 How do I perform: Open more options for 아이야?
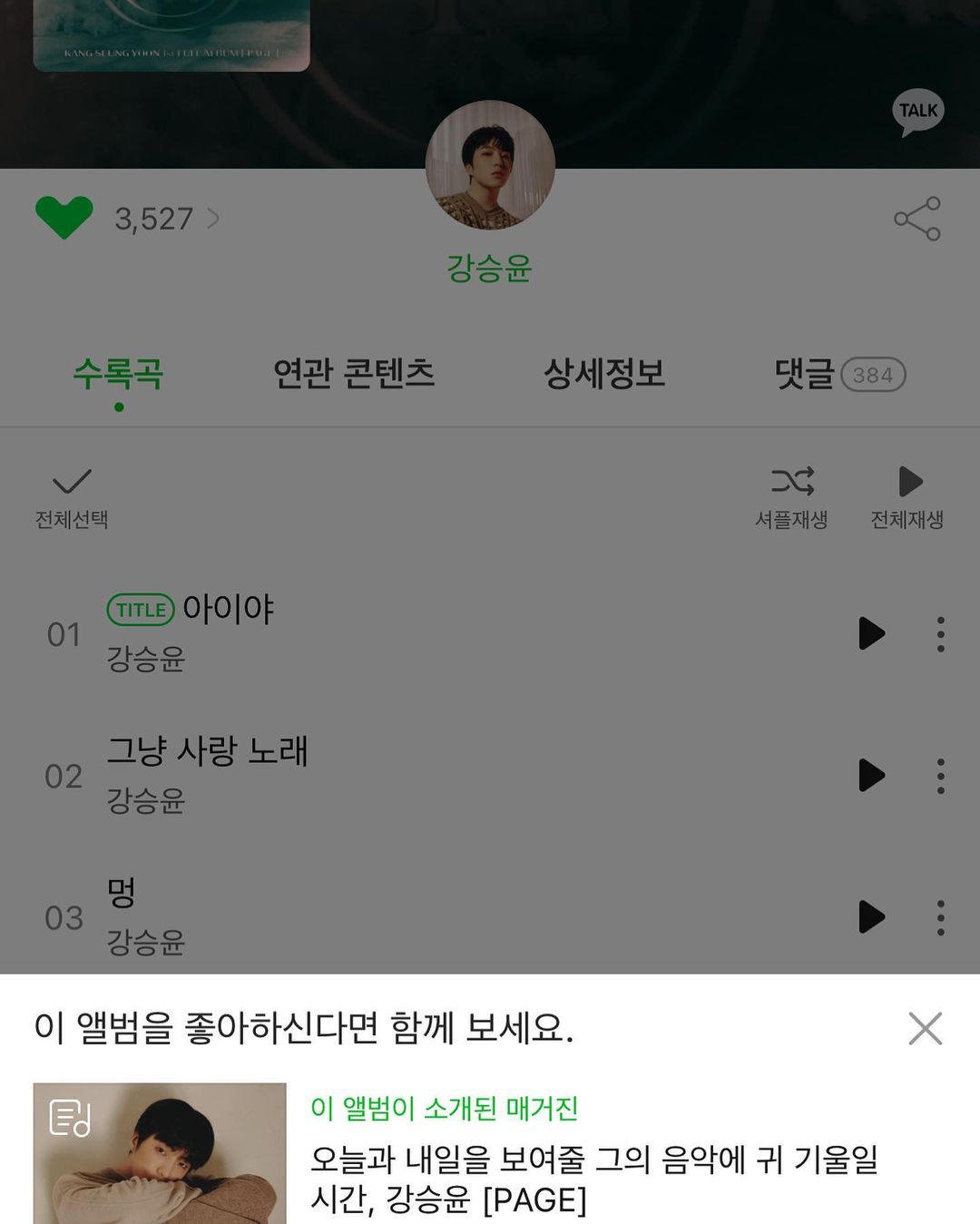point(940,633)
